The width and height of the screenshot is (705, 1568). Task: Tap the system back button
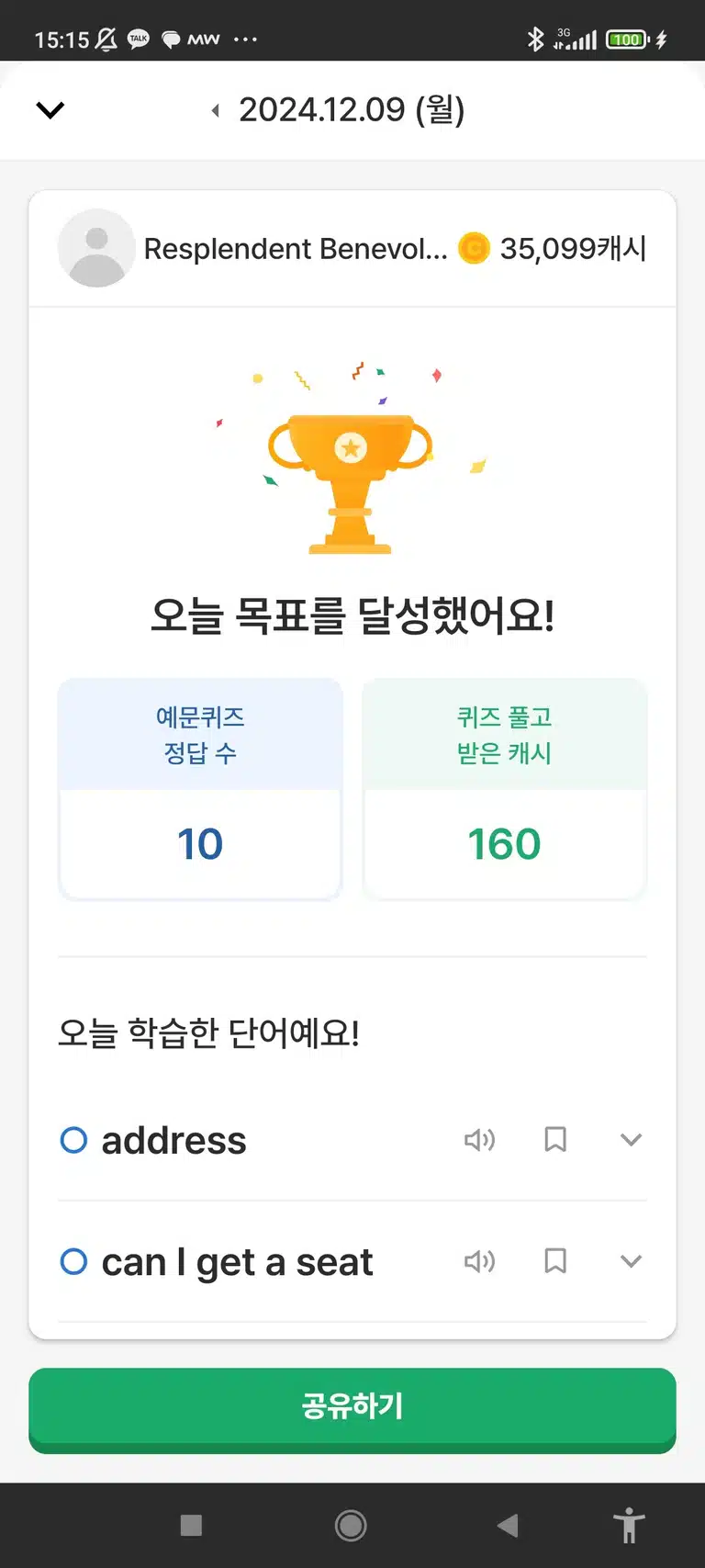pos(508,1526)
